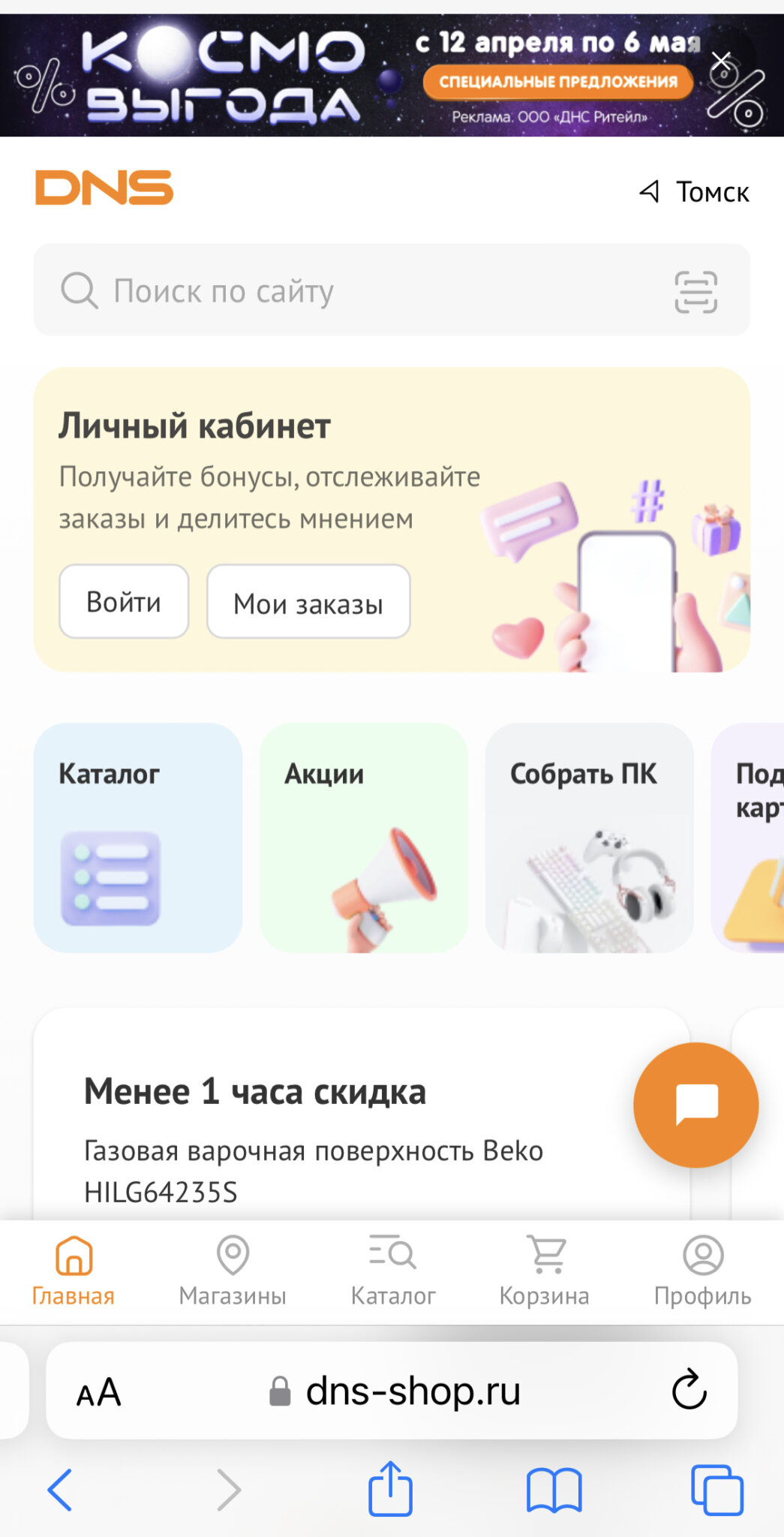
Task: Switch to the Магазины tab
Action: (233, 1271)
